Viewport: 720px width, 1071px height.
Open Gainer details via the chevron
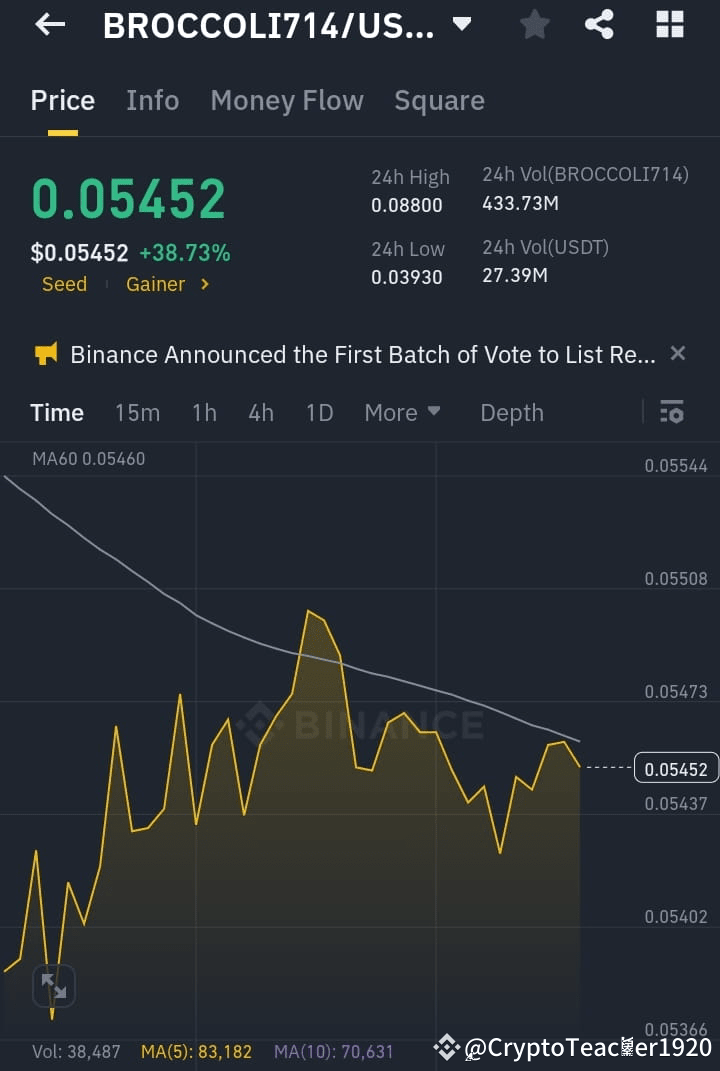coord(203,284)
